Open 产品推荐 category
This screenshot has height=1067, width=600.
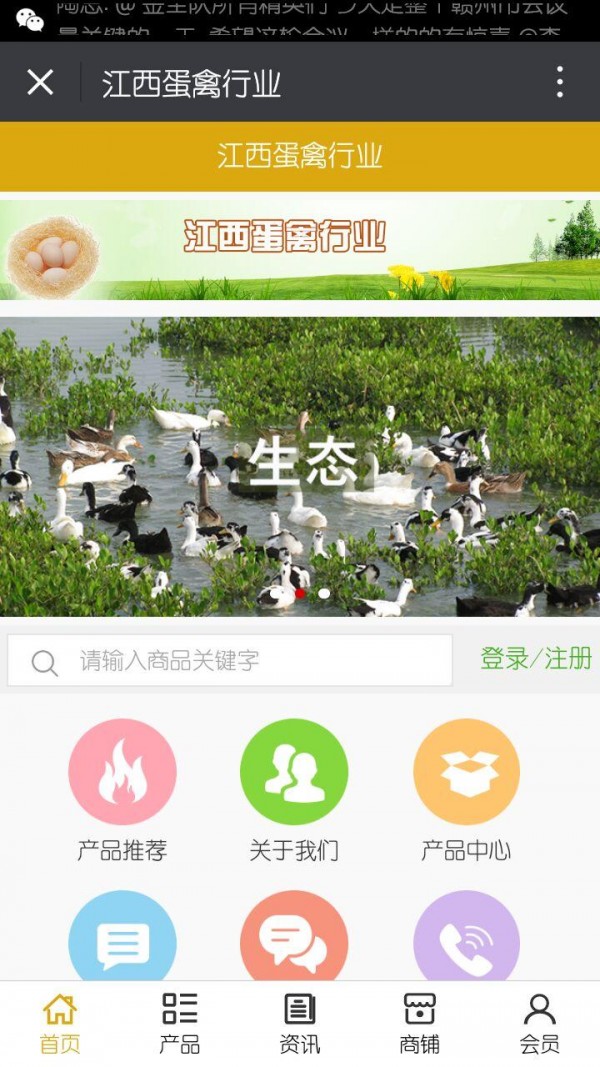[122, 772]
